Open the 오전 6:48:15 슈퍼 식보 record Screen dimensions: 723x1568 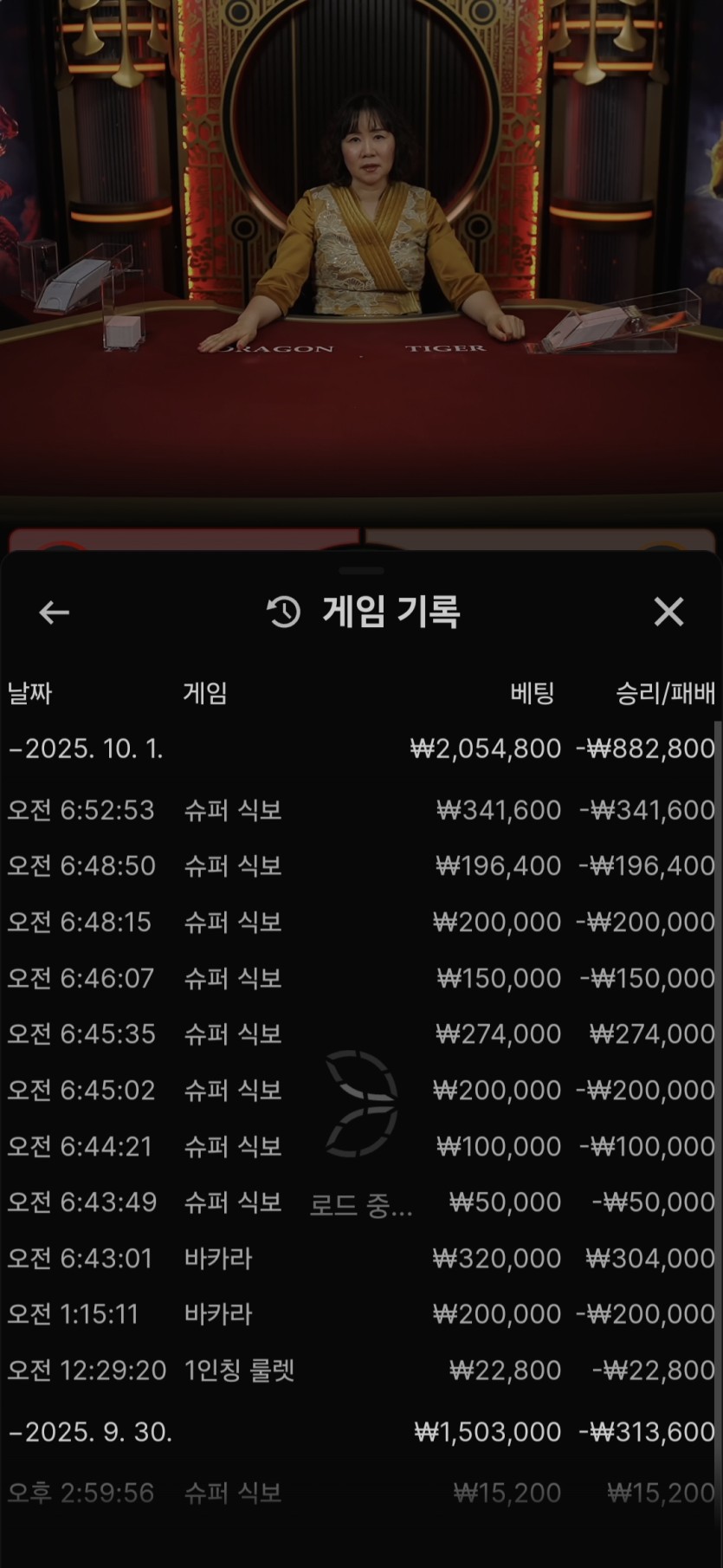[359, 922]
